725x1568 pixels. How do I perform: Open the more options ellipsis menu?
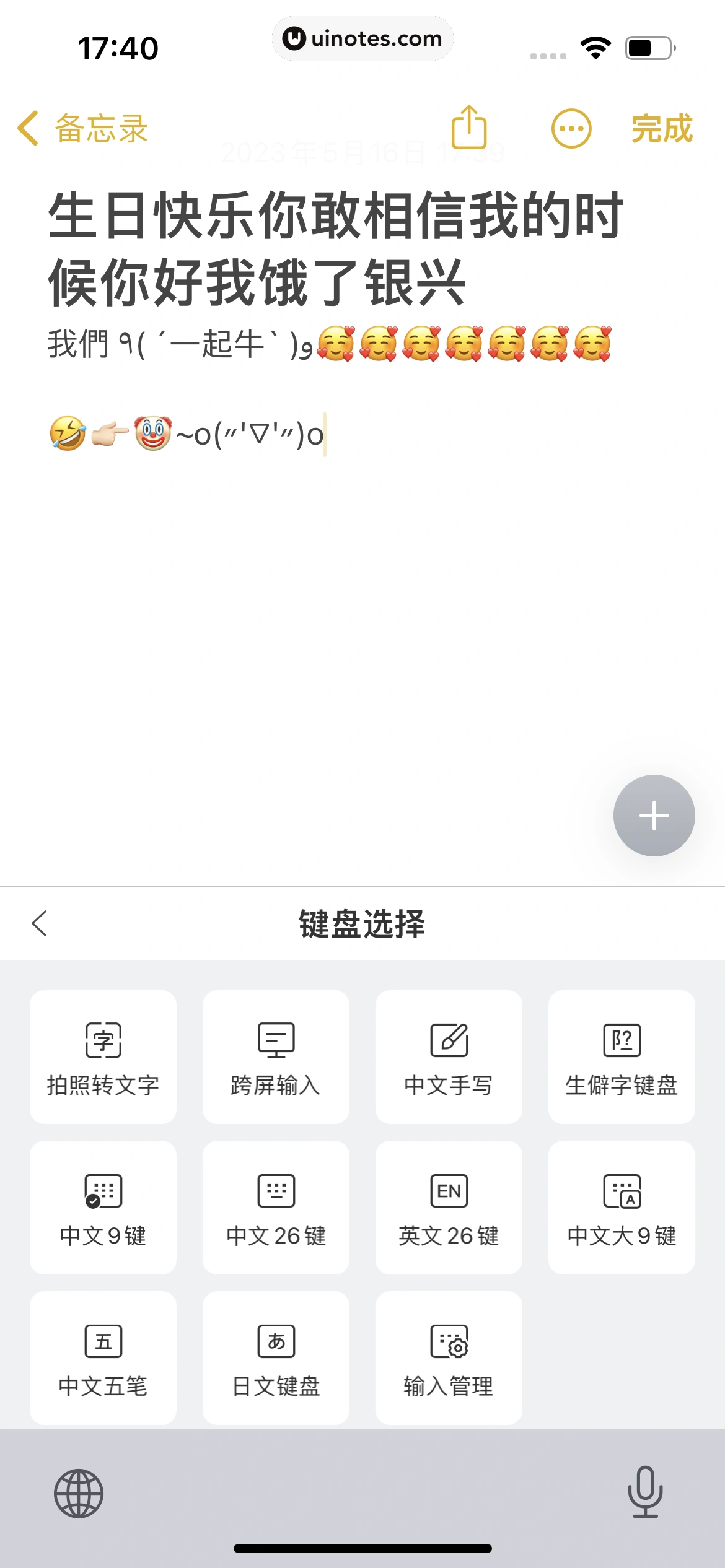coord(571,129)
